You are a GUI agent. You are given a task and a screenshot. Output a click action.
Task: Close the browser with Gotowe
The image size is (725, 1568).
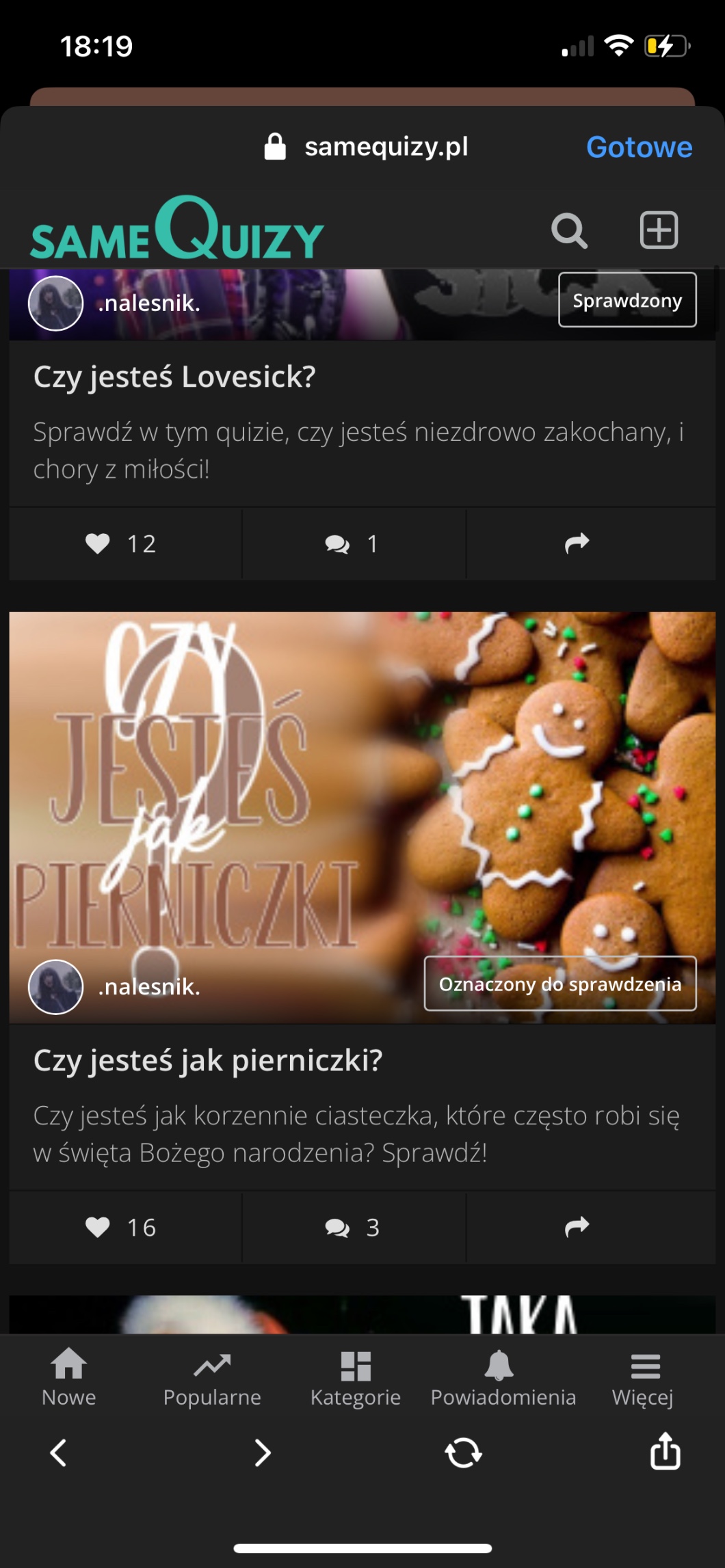[639, 147]
